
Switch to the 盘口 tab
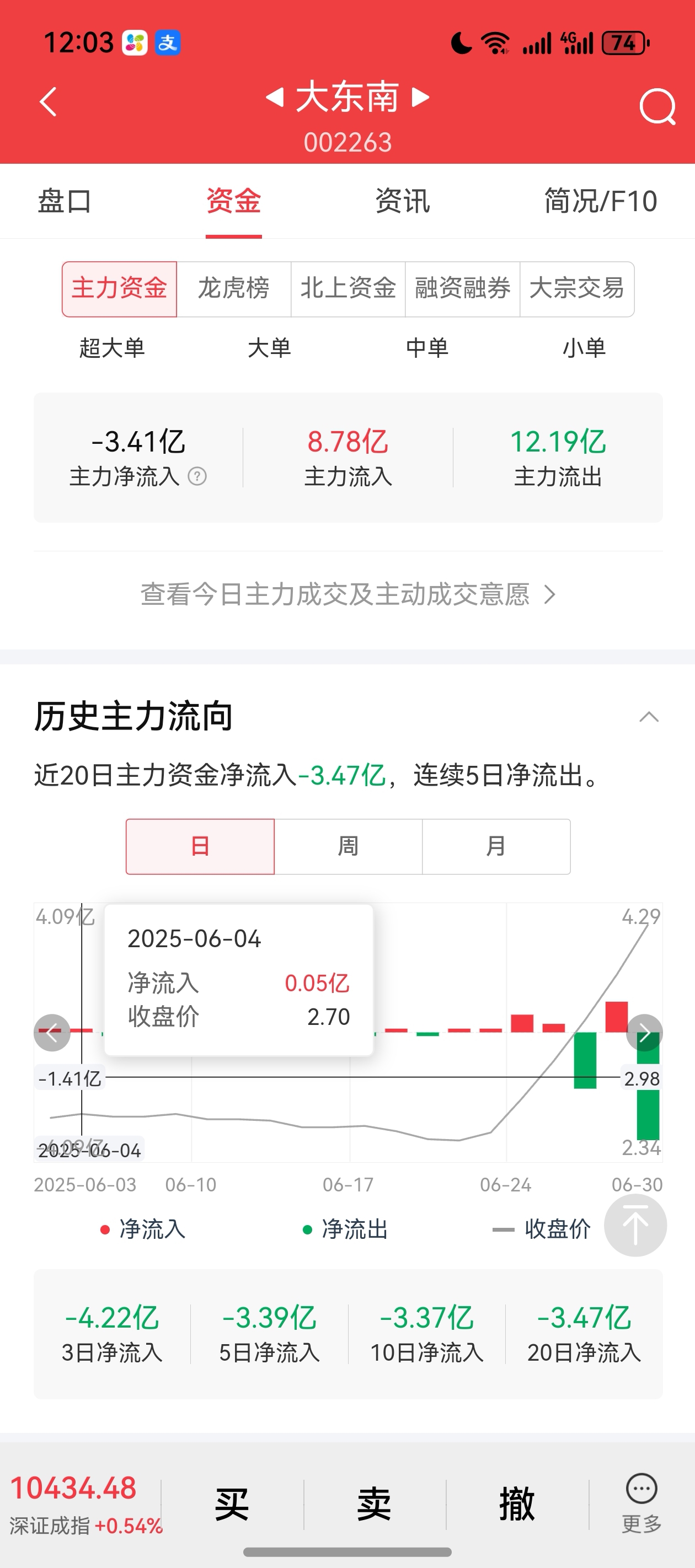coord(65,201)
